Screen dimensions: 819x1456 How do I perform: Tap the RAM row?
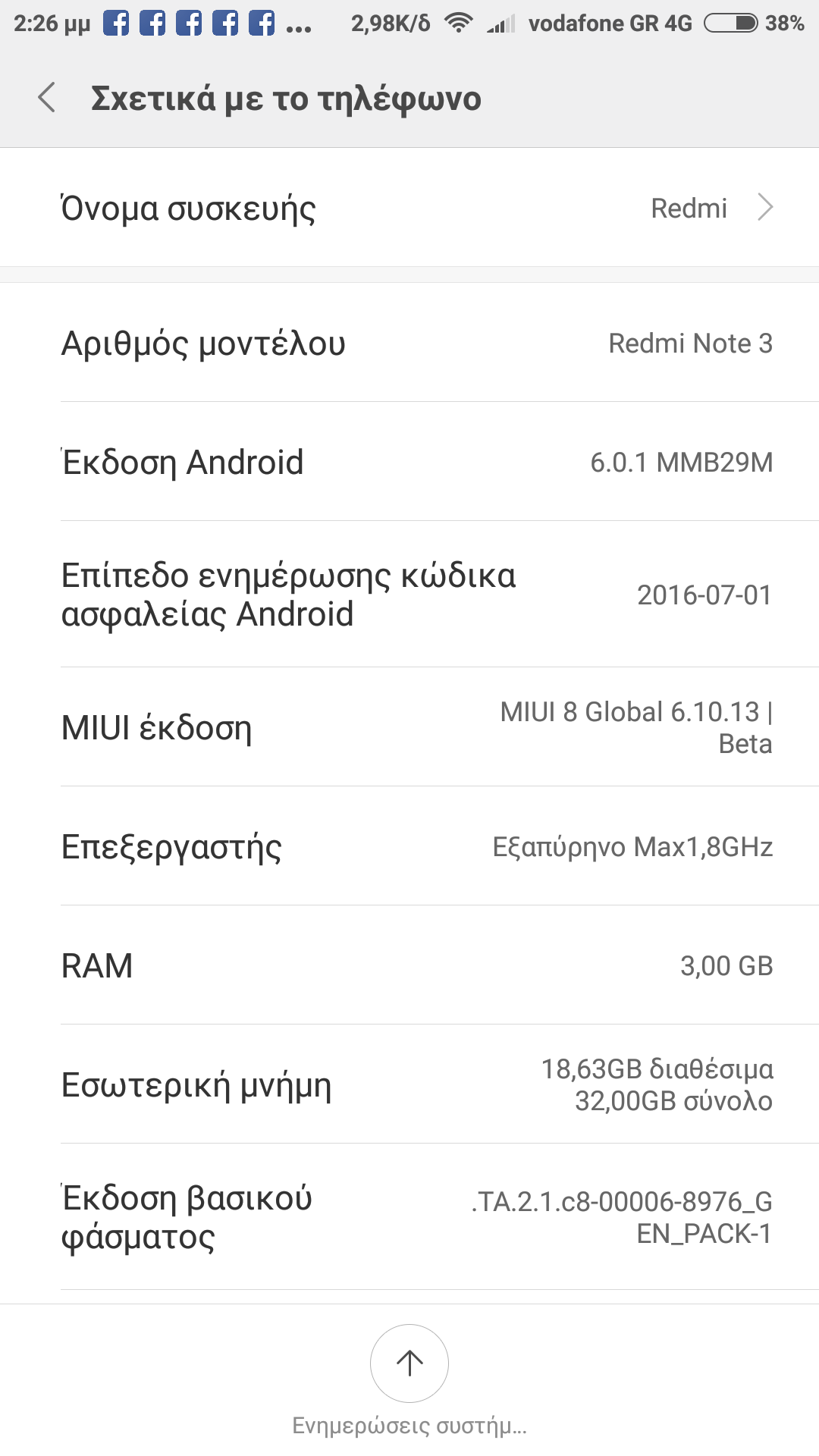pos(409,965)
